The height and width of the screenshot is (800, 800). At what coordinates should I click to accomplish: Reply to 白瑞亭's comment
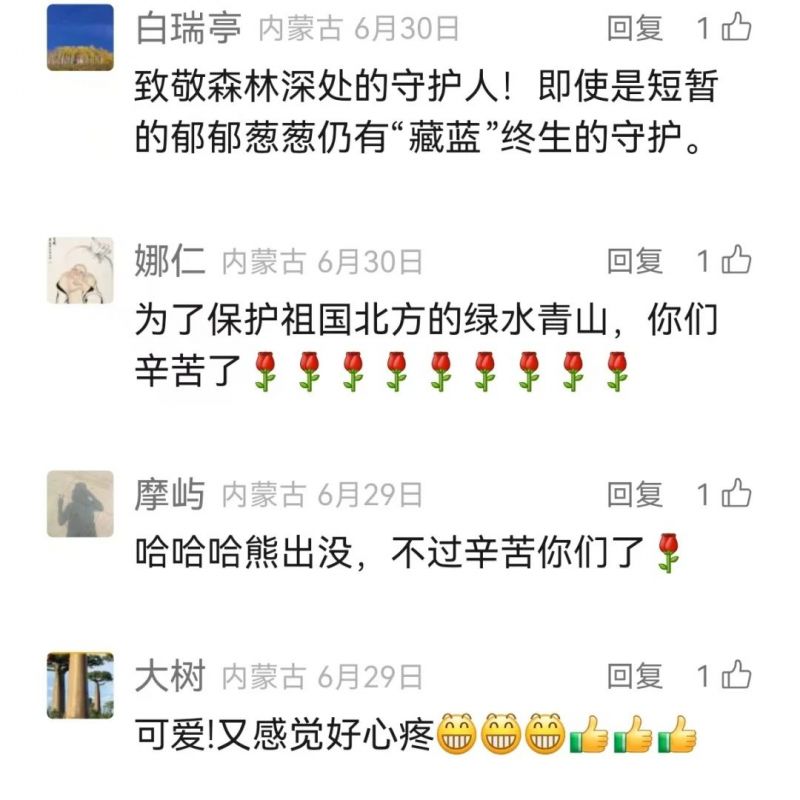pos(635,28)
